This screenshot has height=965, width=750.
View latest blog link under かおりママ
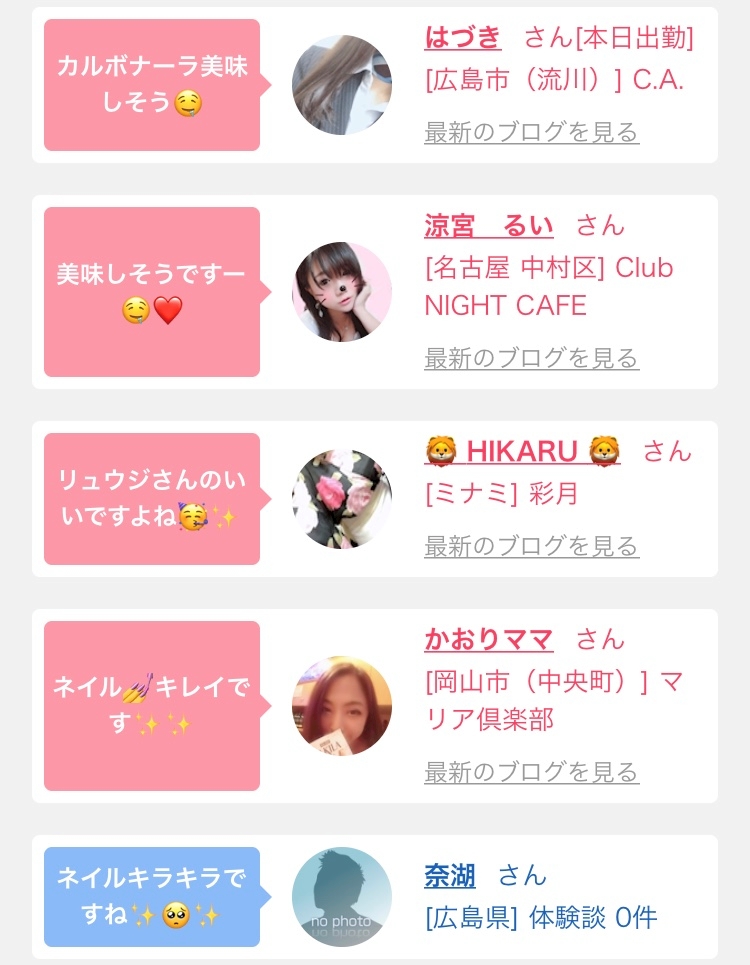(x=531, y=772)
